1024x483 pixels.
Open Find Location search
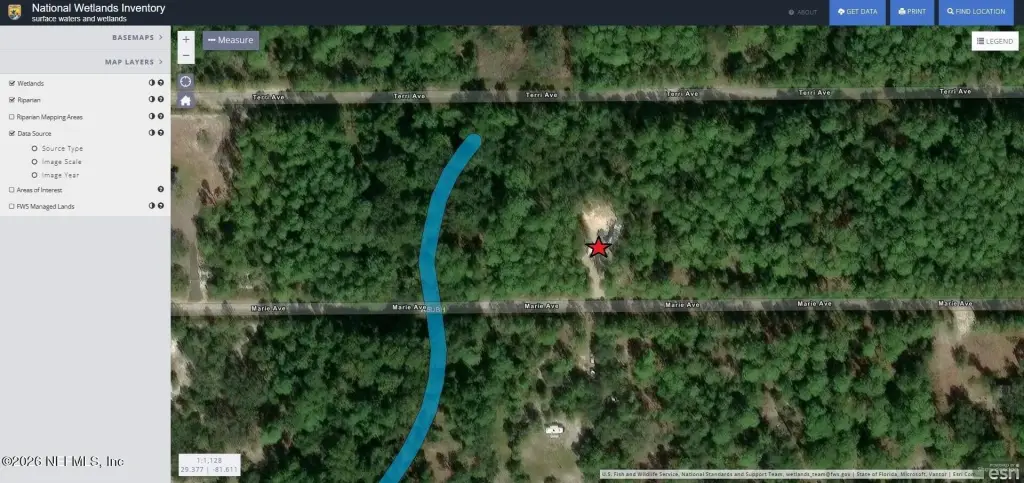pyautogui.click(x=976, y=12)
